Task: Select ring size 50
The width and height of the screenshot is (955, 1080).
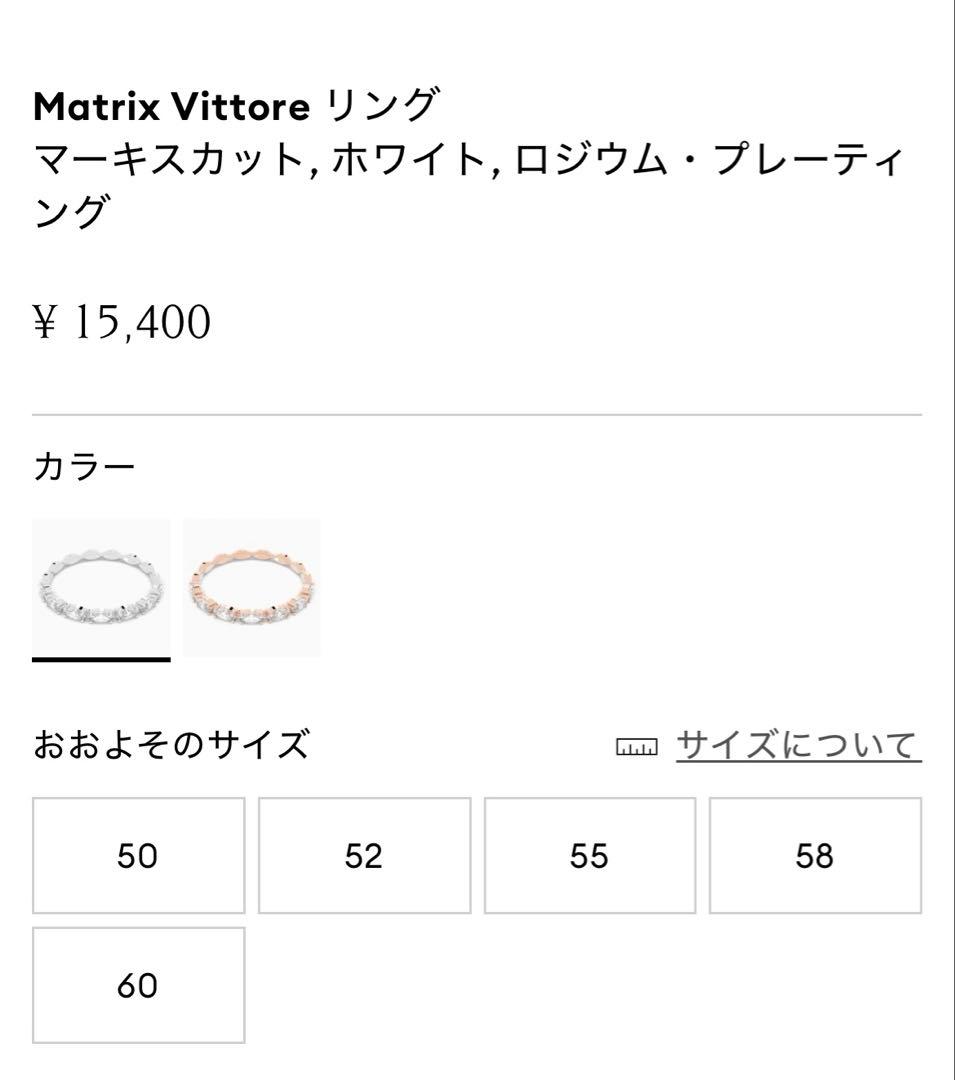Action: click(138, 856)
